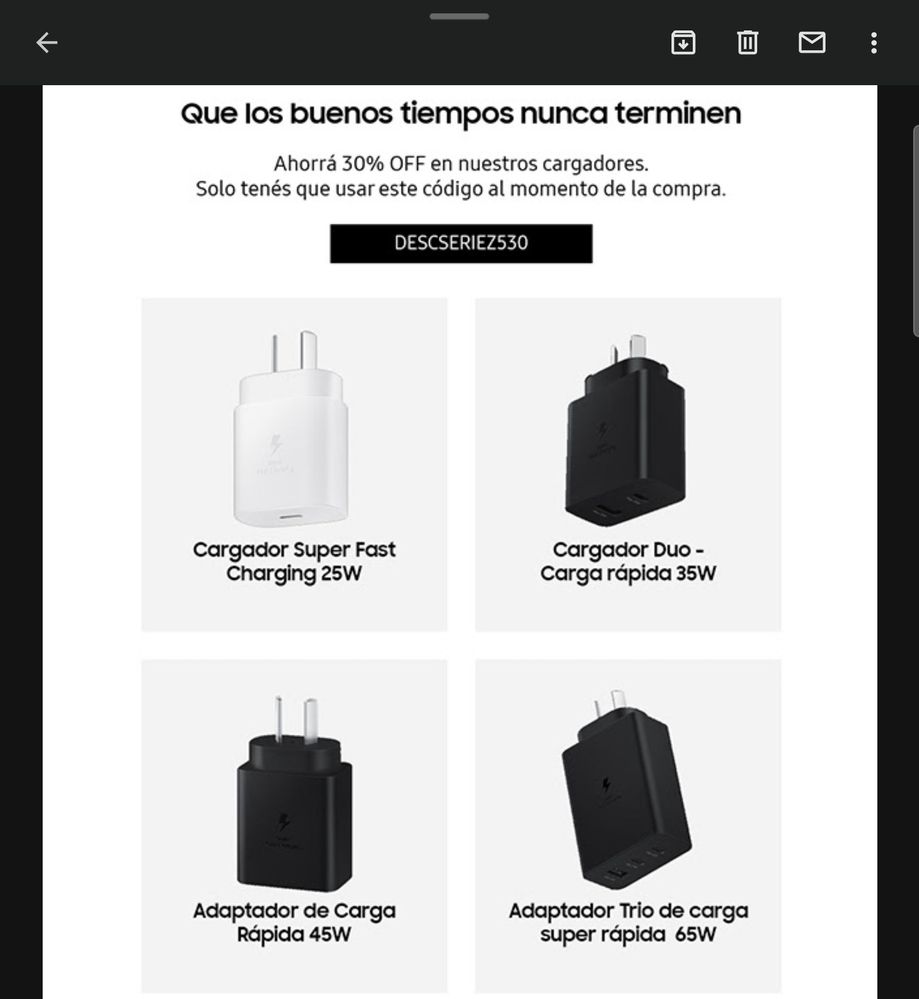The width and height of the screenshot is (919, 999).
Task: View Adaptador Trio de carga 65W
Action: pos(628,825)
